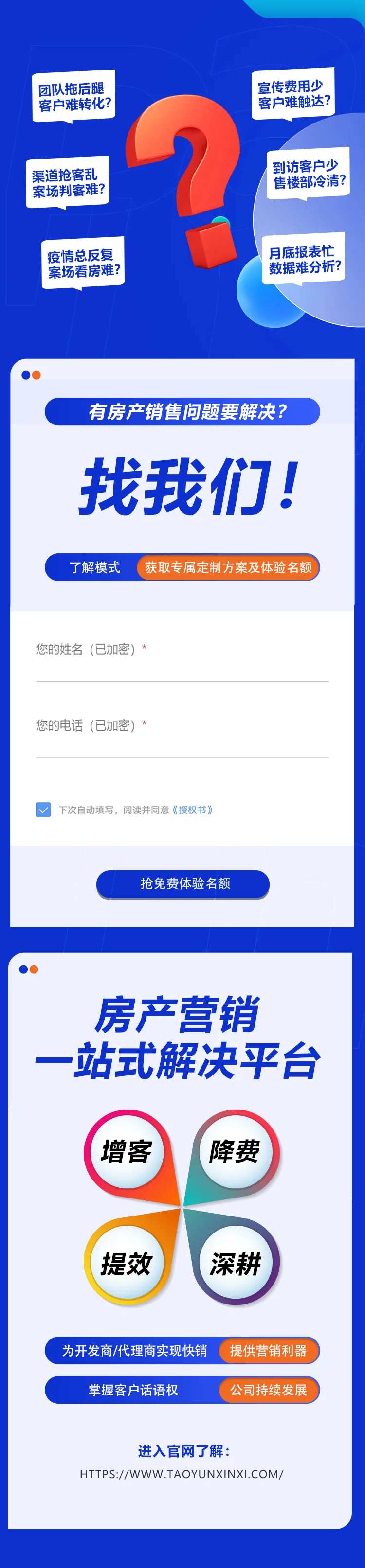
Task: Submit with 抢免费体验名额 button
Action: [183, 883]
